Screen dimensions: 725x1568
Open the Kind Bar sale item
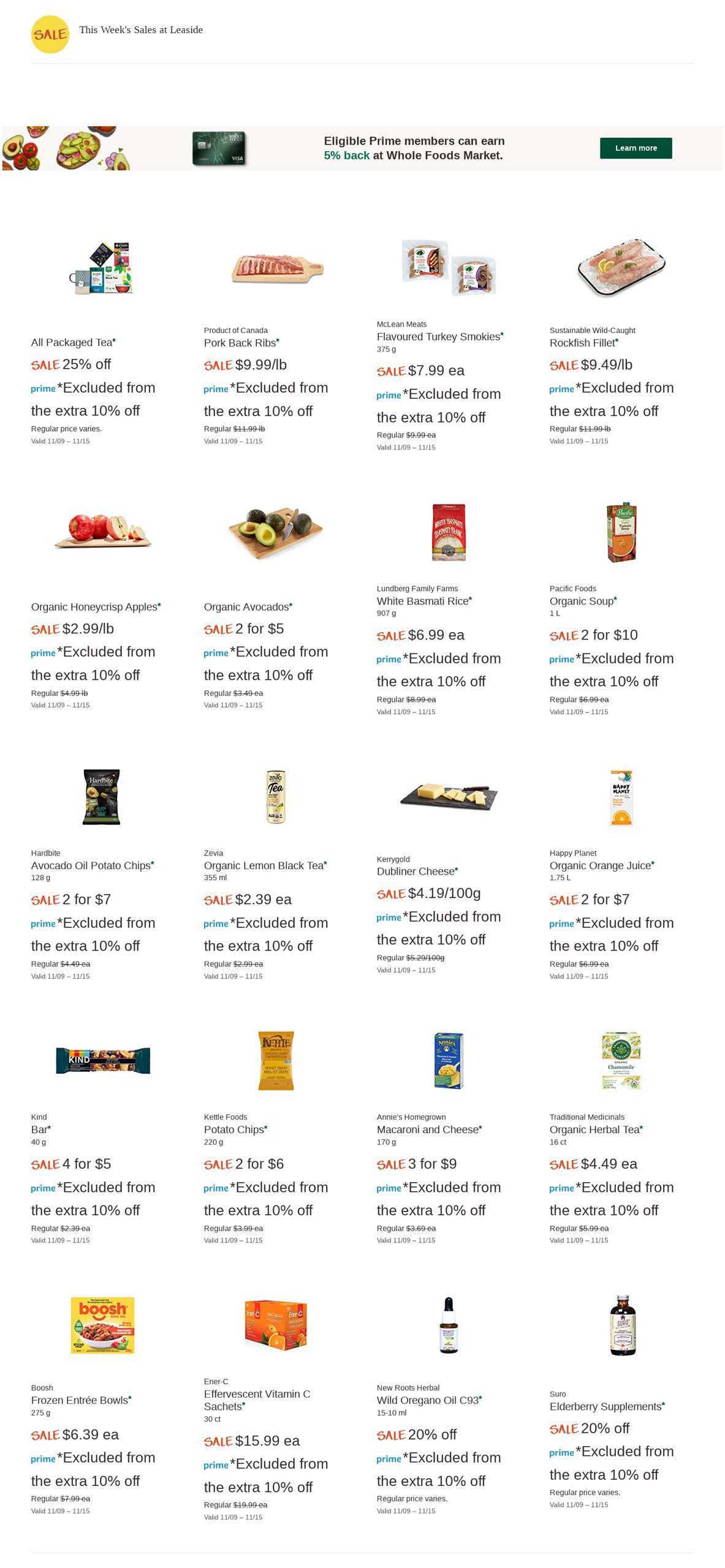pos(40,1129)
